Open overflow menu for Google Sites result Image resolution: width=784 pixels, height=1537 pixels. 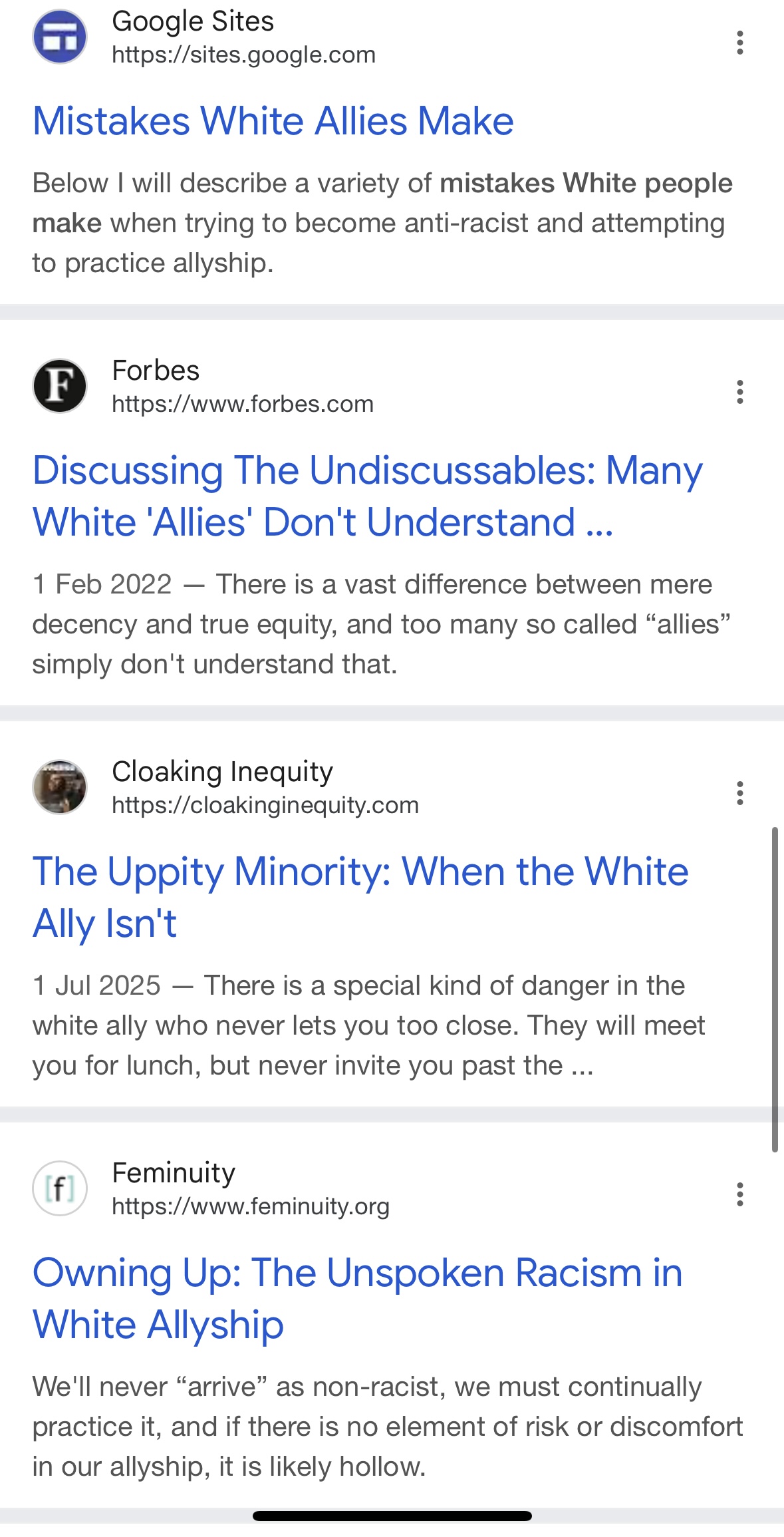pos(739,43)
